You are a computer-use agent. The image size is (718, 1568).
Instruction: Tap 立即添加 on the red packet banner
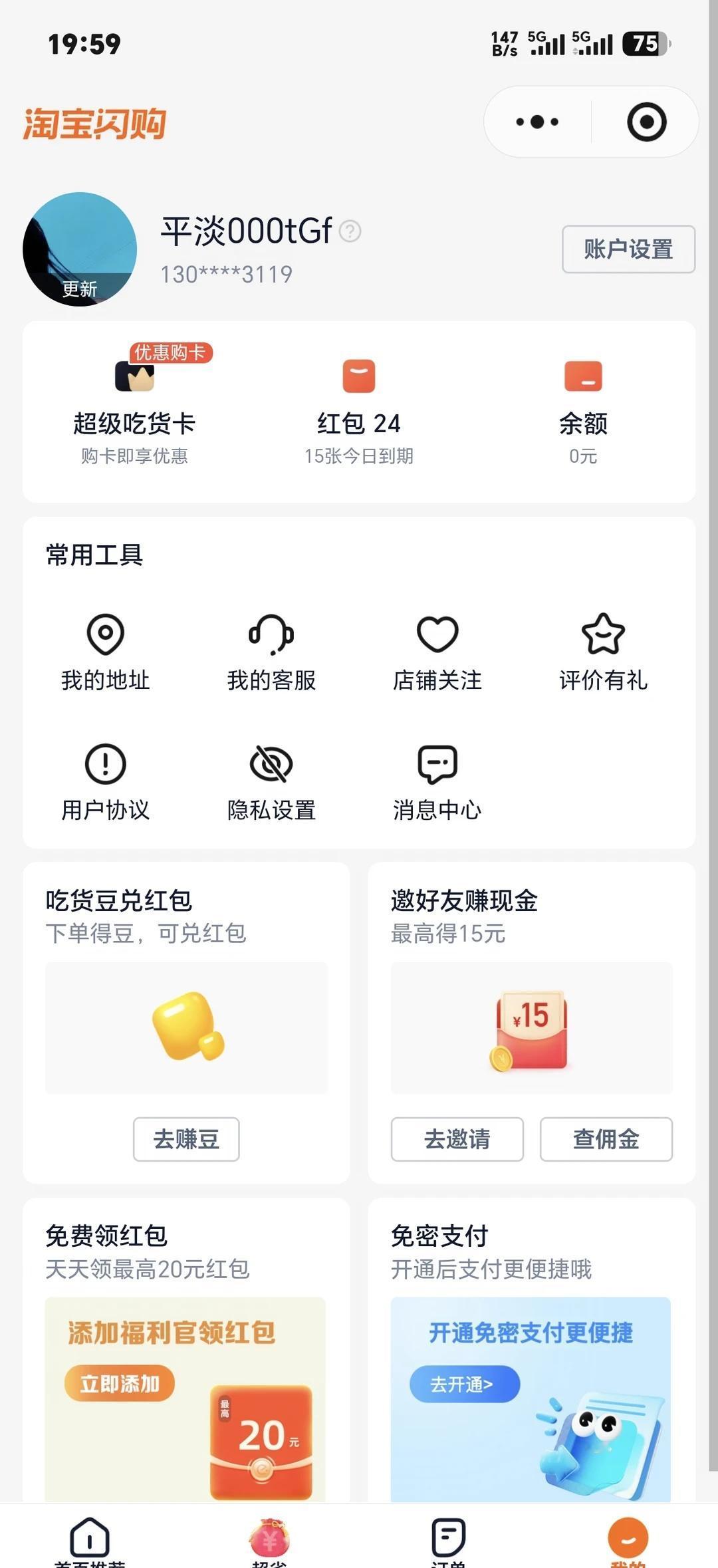click(120, 1384)
